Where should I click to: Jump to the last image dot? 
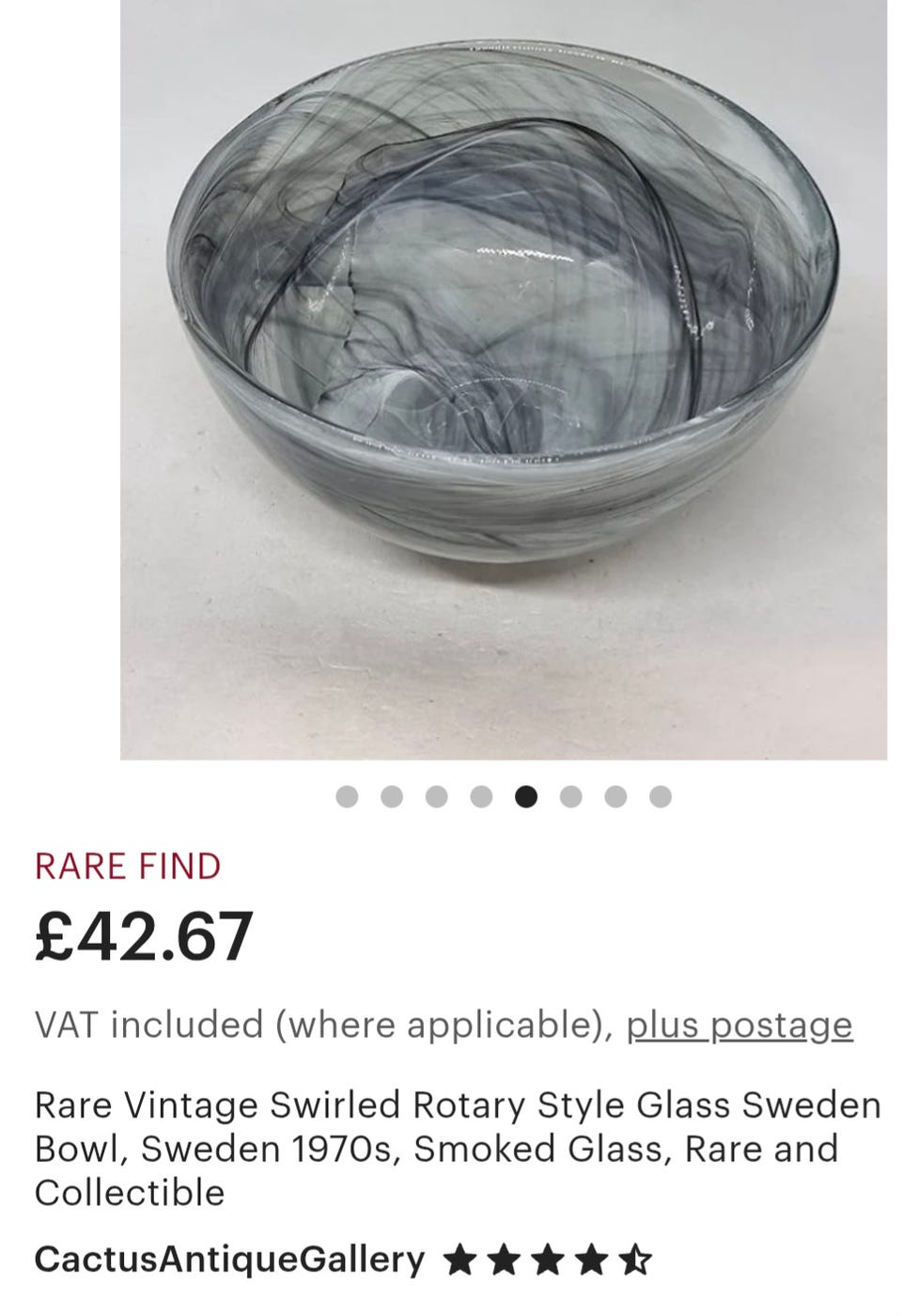(x=661, y=797)
